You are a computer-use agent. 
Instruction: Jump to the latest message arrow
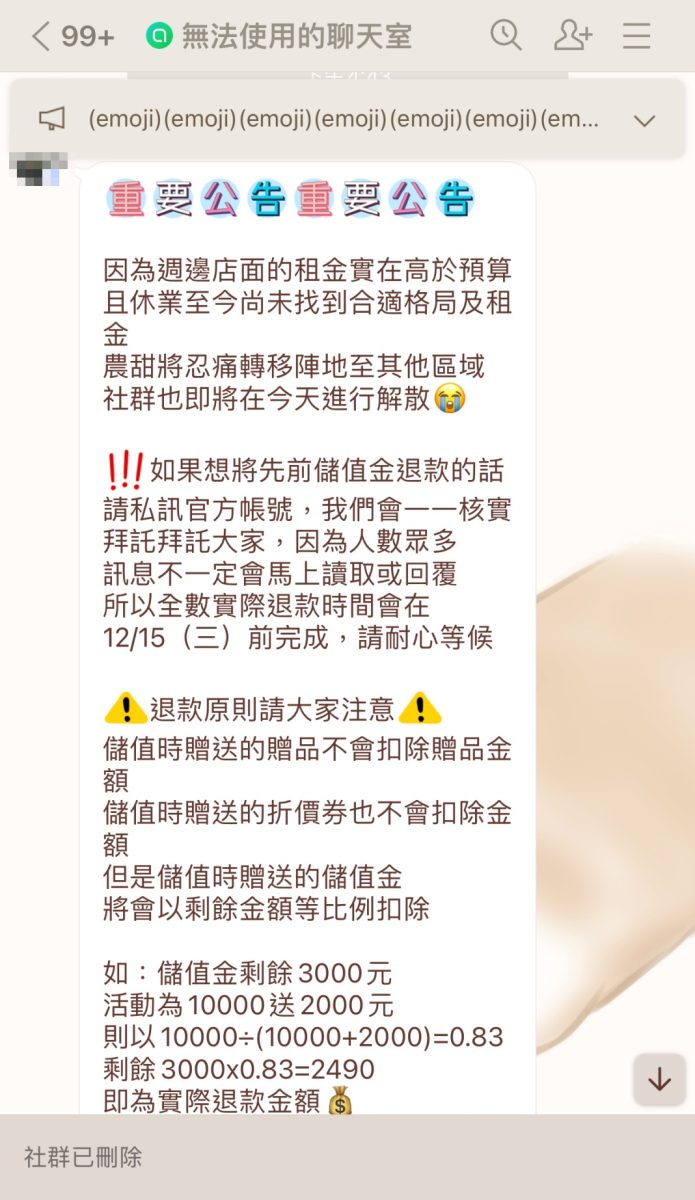[660, 1080]
